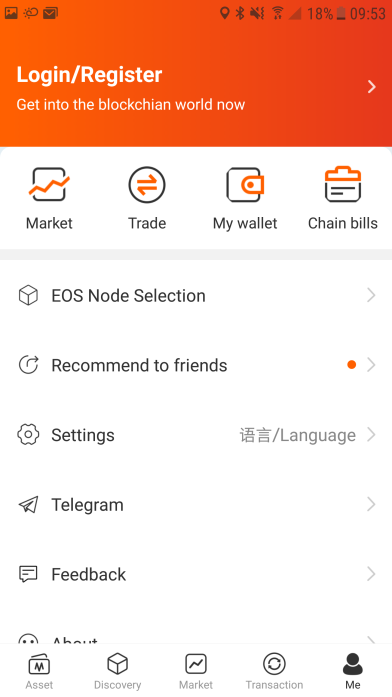Switch to the Transaction tab

click(274, 671)
